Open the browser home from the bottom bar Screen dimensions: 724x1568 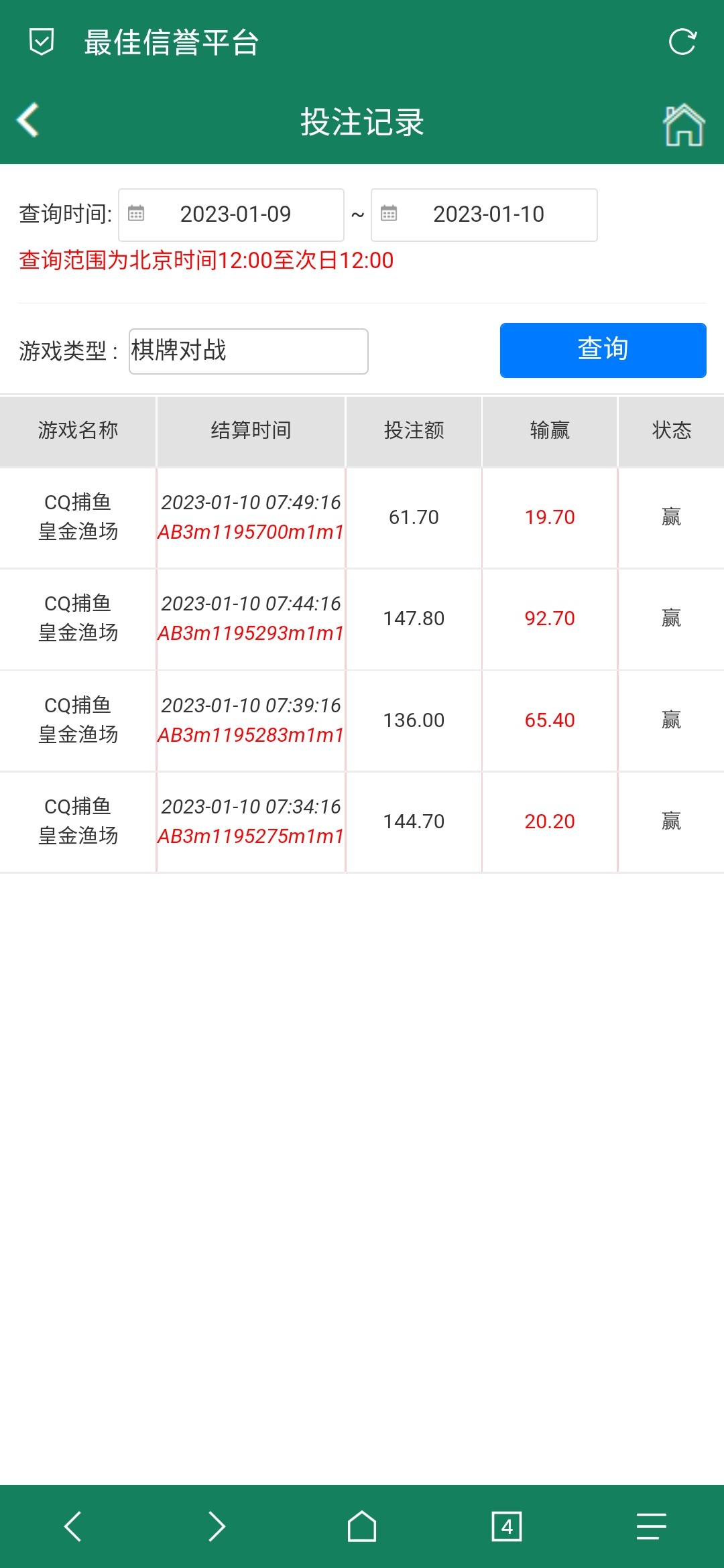point(362,1526)
